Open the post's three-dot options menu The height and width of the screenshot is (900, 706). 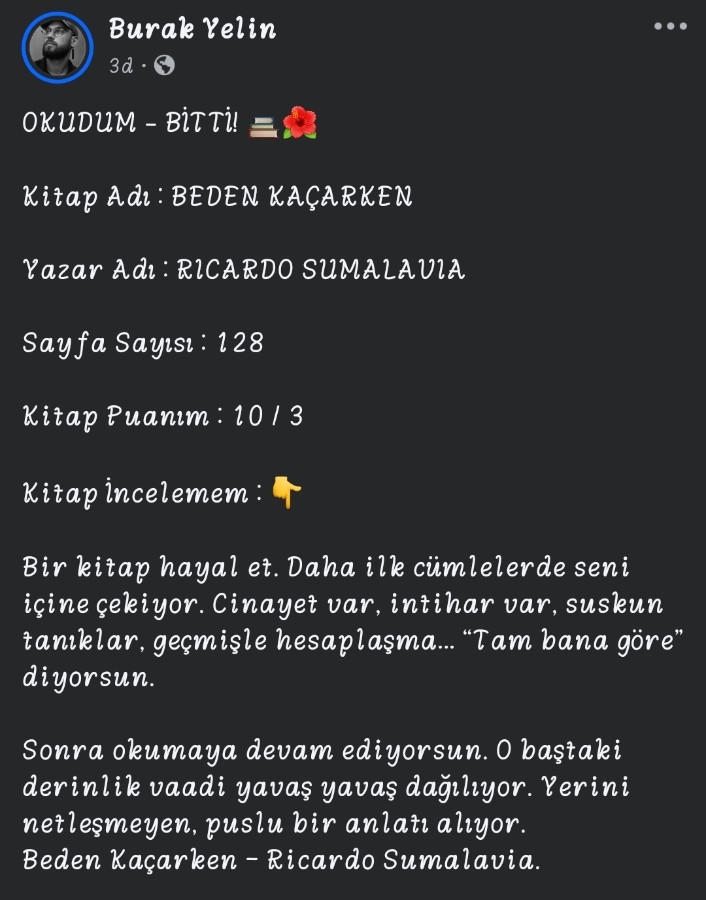coord(670,27)
